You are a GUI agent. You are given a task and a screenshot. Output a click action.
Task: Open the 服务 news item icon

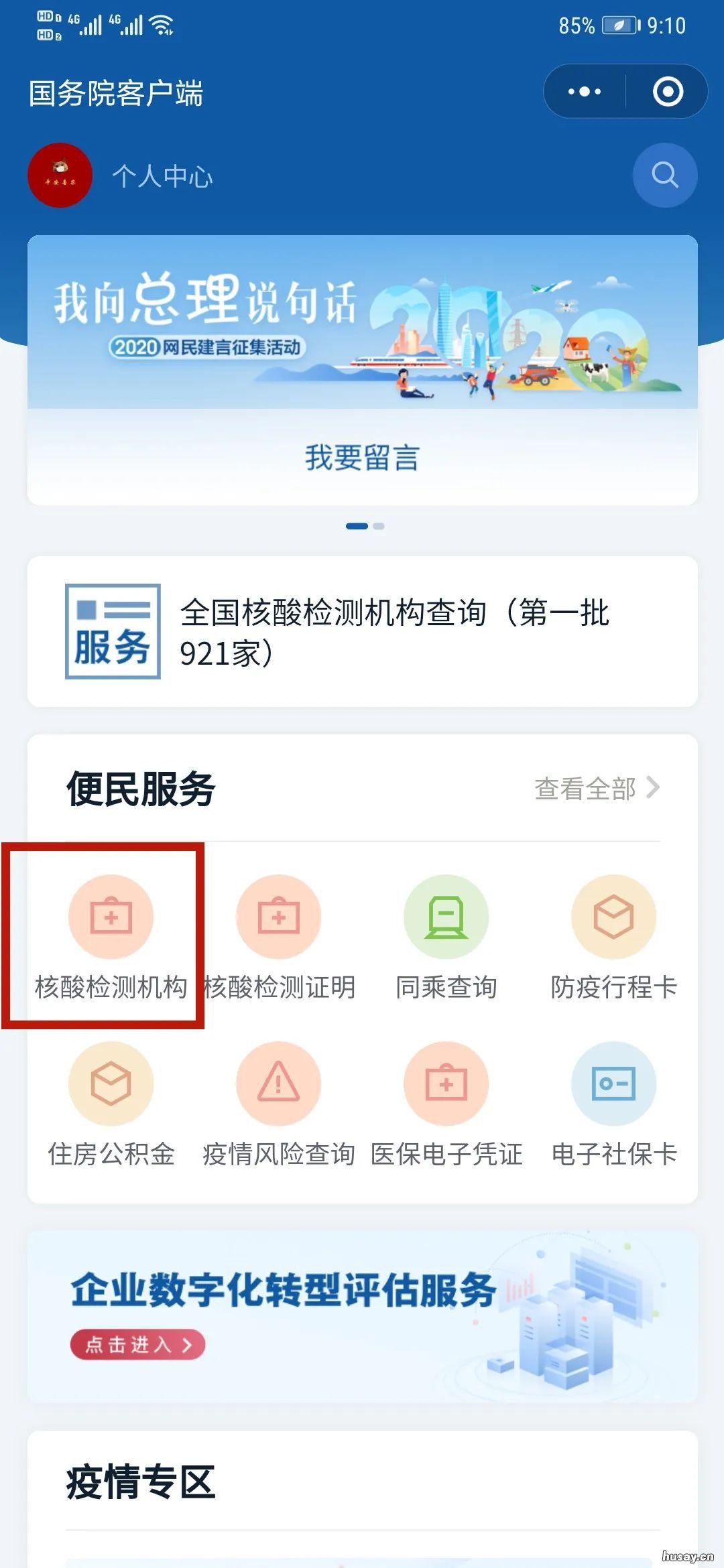(x=112, y=630)
